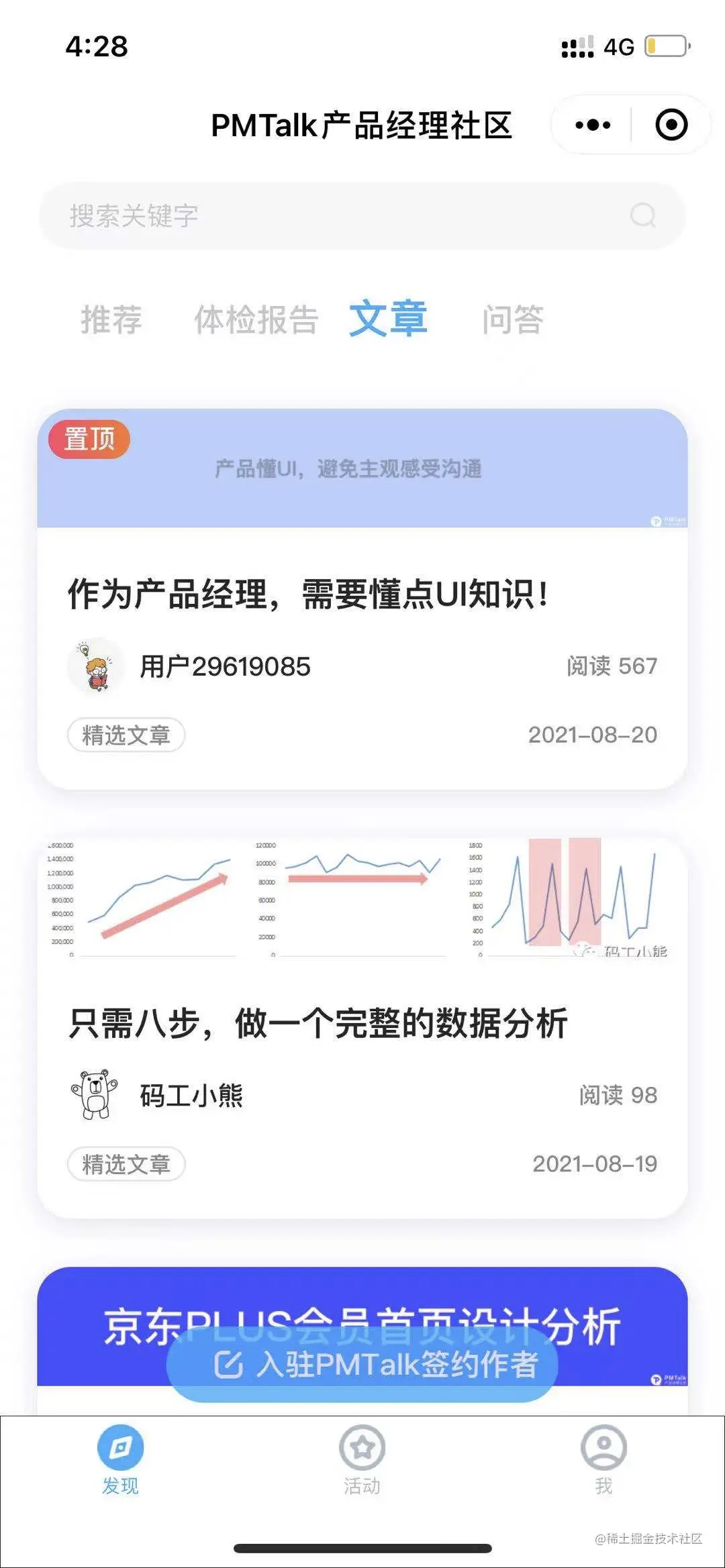Open article 作为产品经理，需要懂点UI知识
Screen dimensions: 725x1568
(307, 594)
